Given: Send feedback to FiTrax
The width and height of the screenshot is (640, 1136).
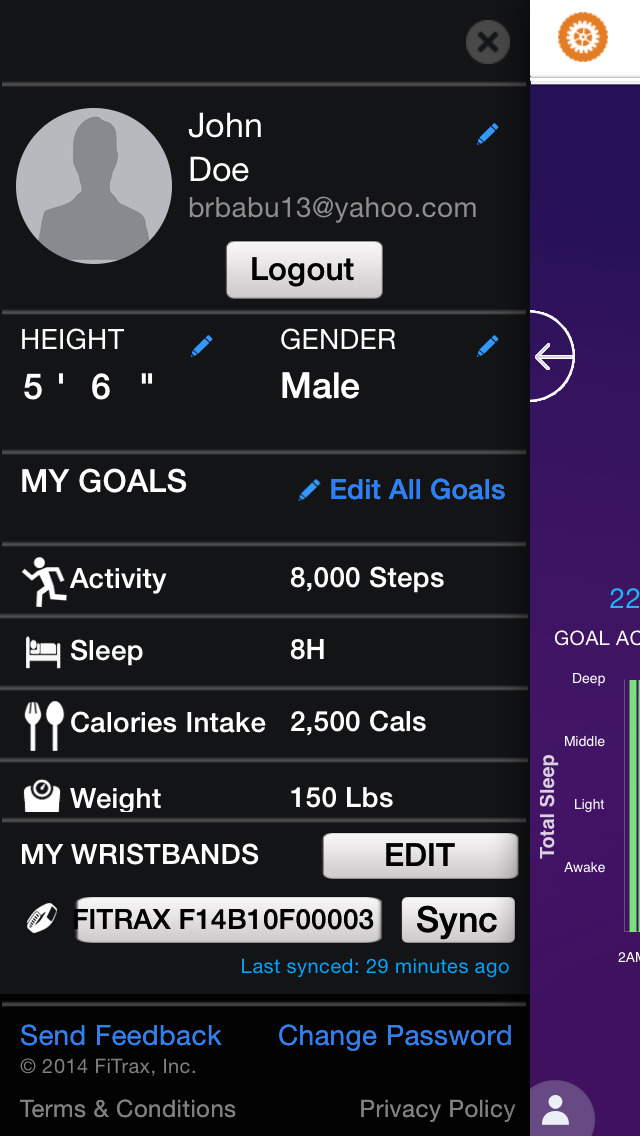Looking at the screenshot, I should 120,1035.
